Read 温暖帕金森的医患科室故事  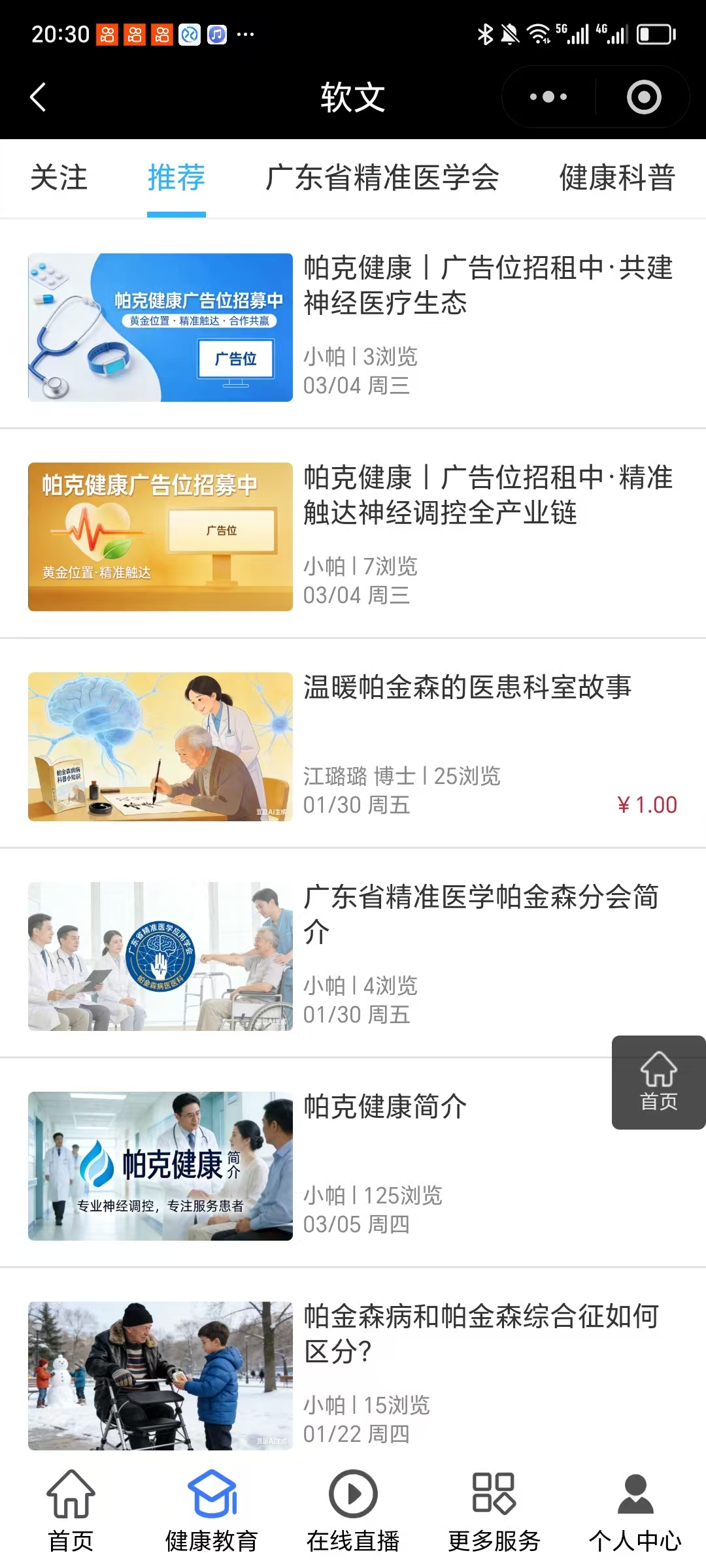[467, 687]
